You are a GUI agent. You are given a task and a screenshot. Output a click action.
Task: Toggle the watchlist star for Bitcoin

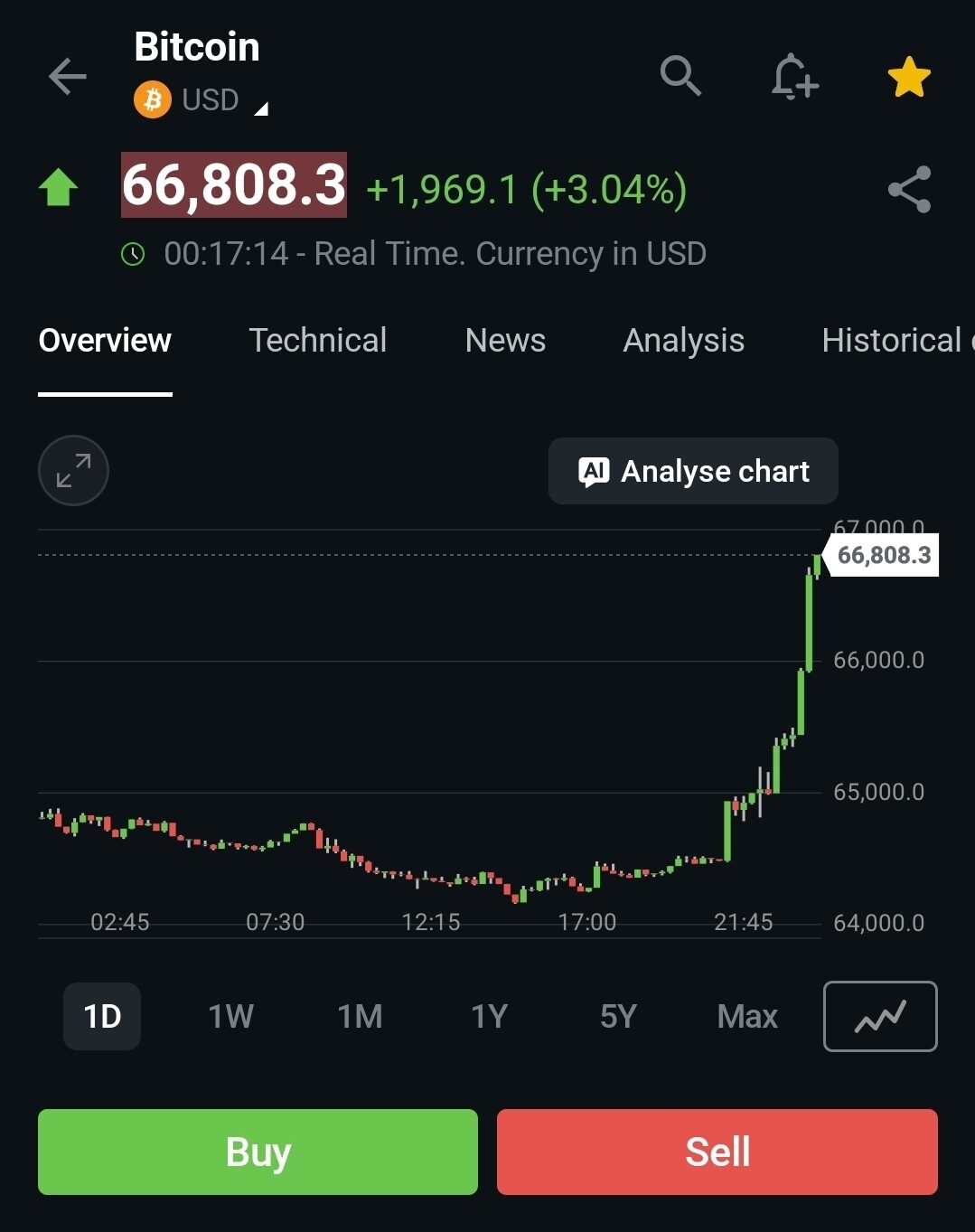(x=909, y=77)
